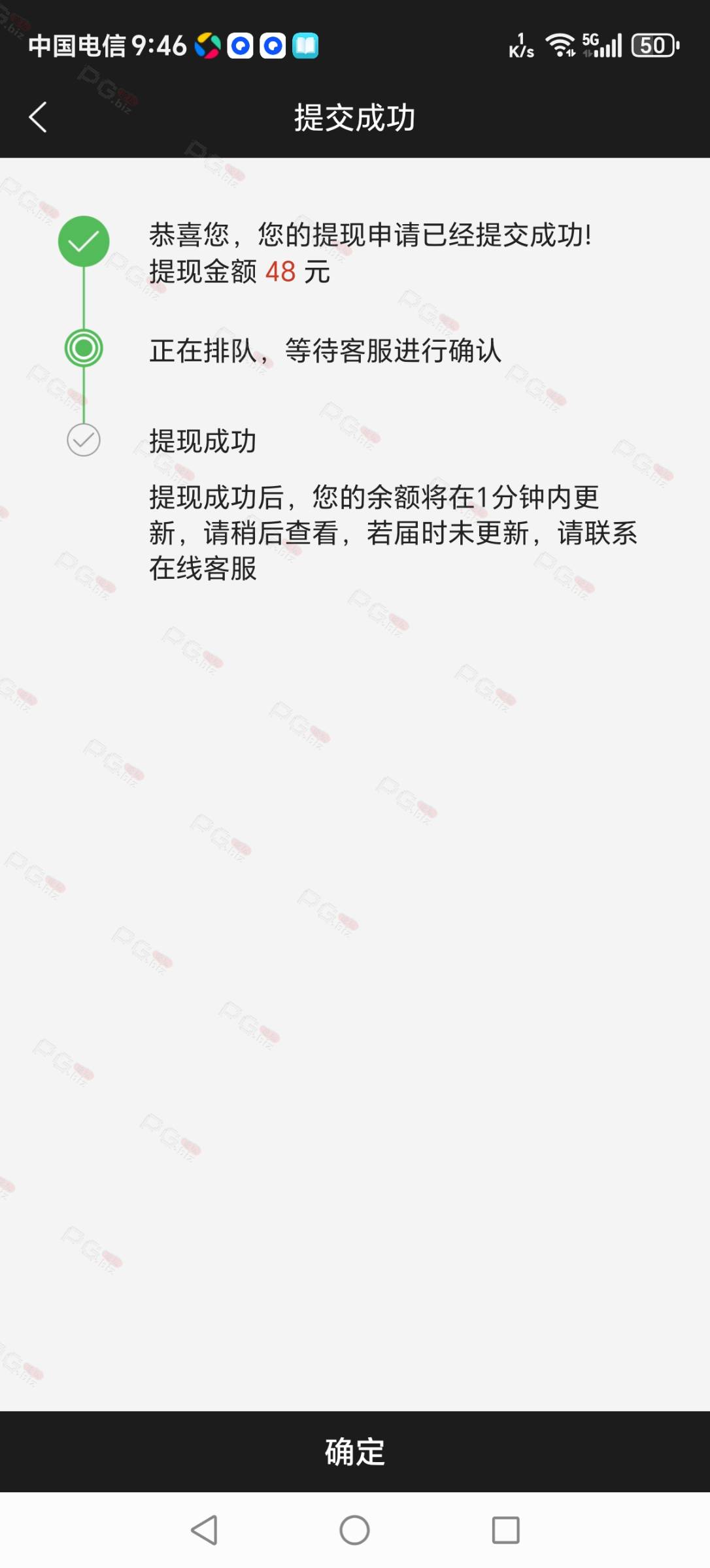710x1568 pixels.
Task: Open recent apps with the square button
Action: pyautogui.click(x=505, y=1530)
